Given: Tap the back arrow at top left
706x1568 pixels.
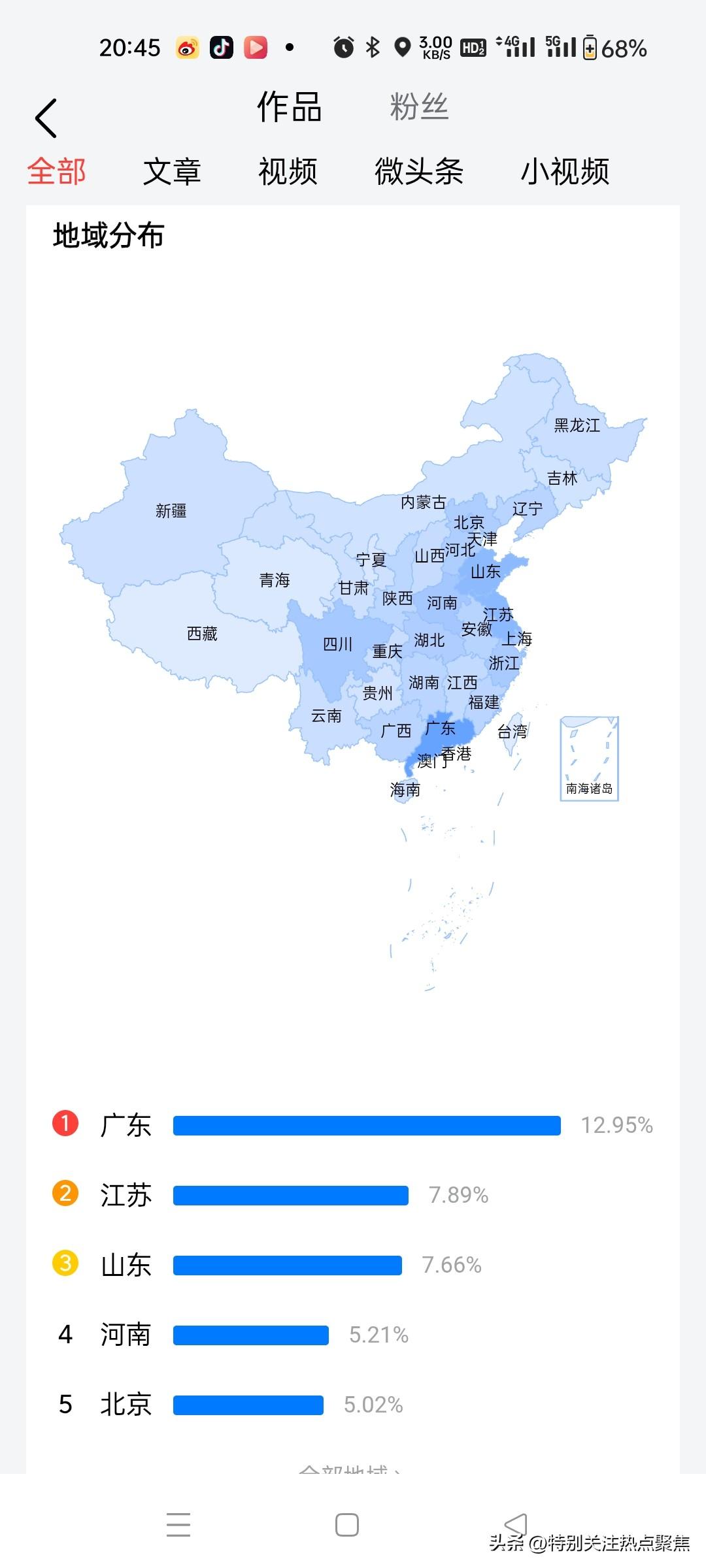Looking at the screenshot, I should coord(46,116).
